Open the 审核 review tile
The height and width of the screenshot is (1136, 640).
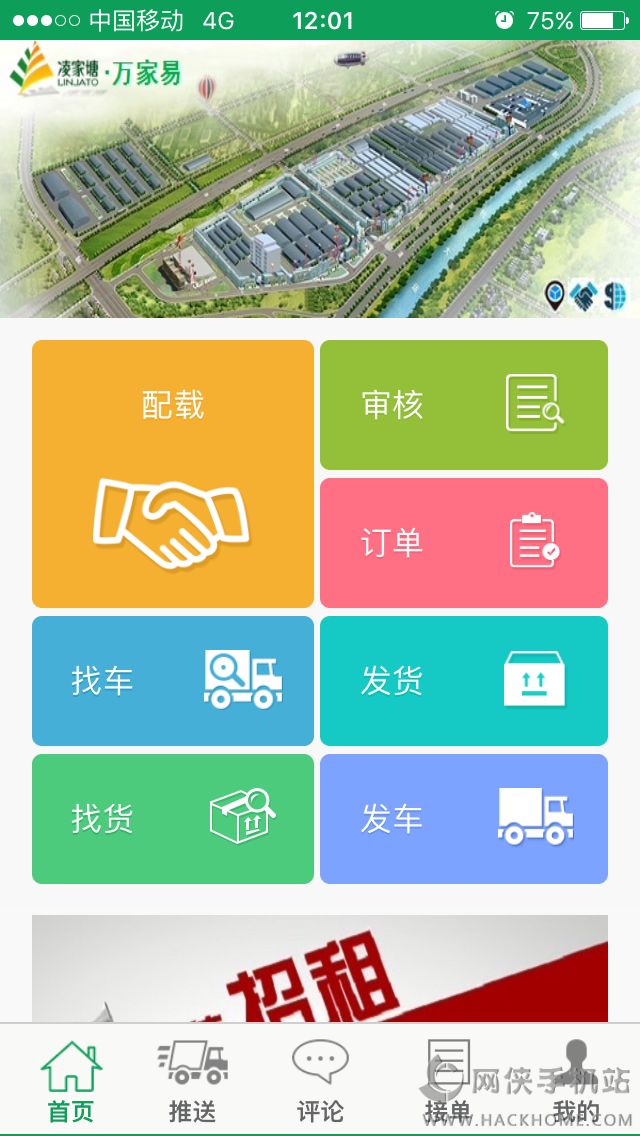coord(464,405)
